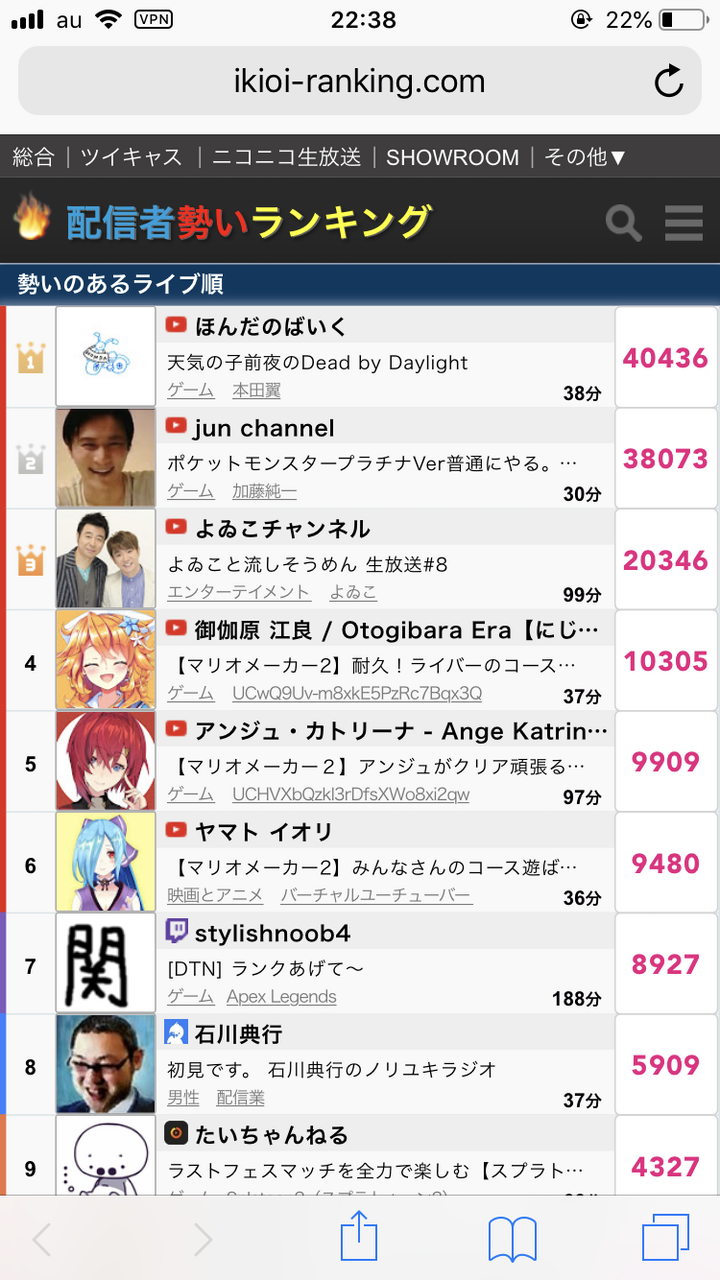Tap the Apex Legends tag link
The width and height of the screenshot is (720, 1280).
point(281,997)
